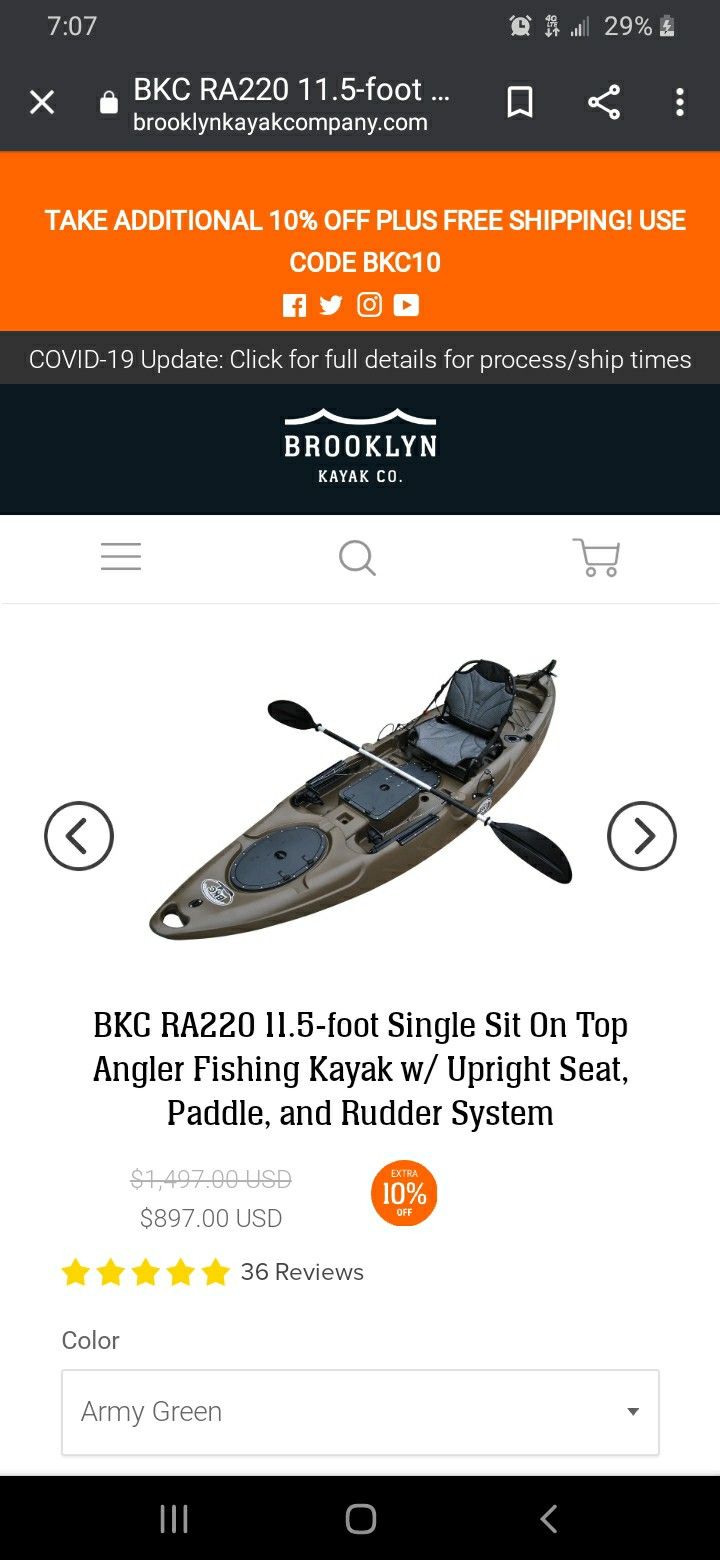Open the COVID-19 update details

pyautogui.click(x=360, y=359)
